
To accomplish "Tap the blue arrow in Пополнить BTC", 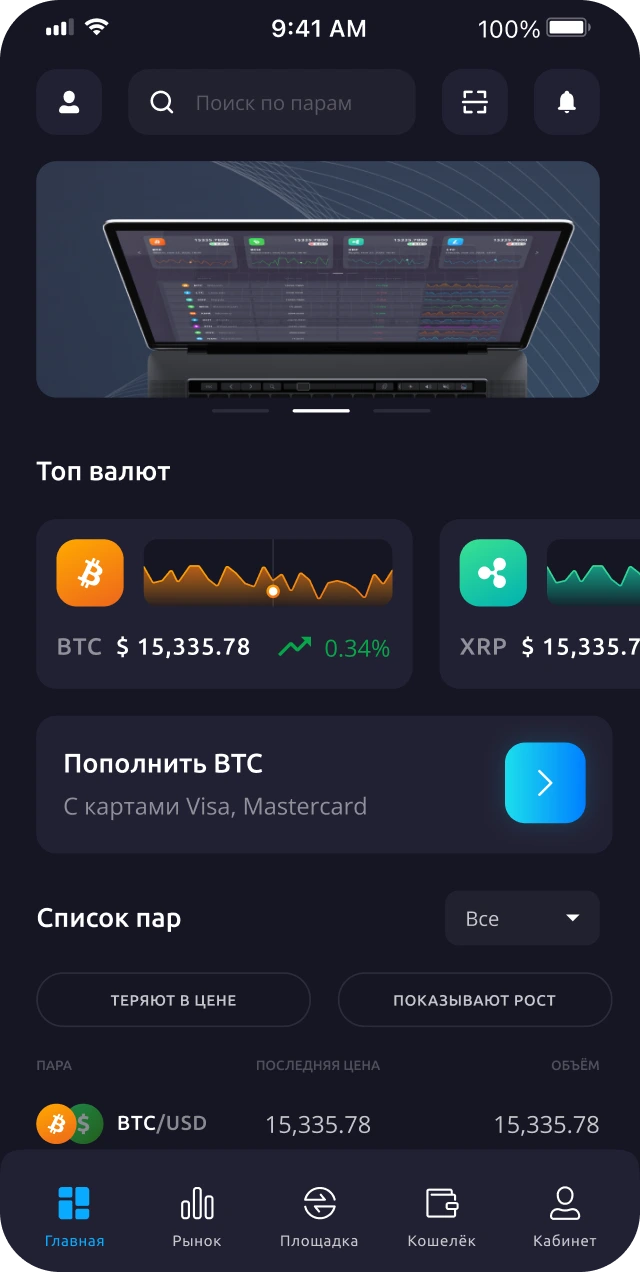I will click(545, 783).
